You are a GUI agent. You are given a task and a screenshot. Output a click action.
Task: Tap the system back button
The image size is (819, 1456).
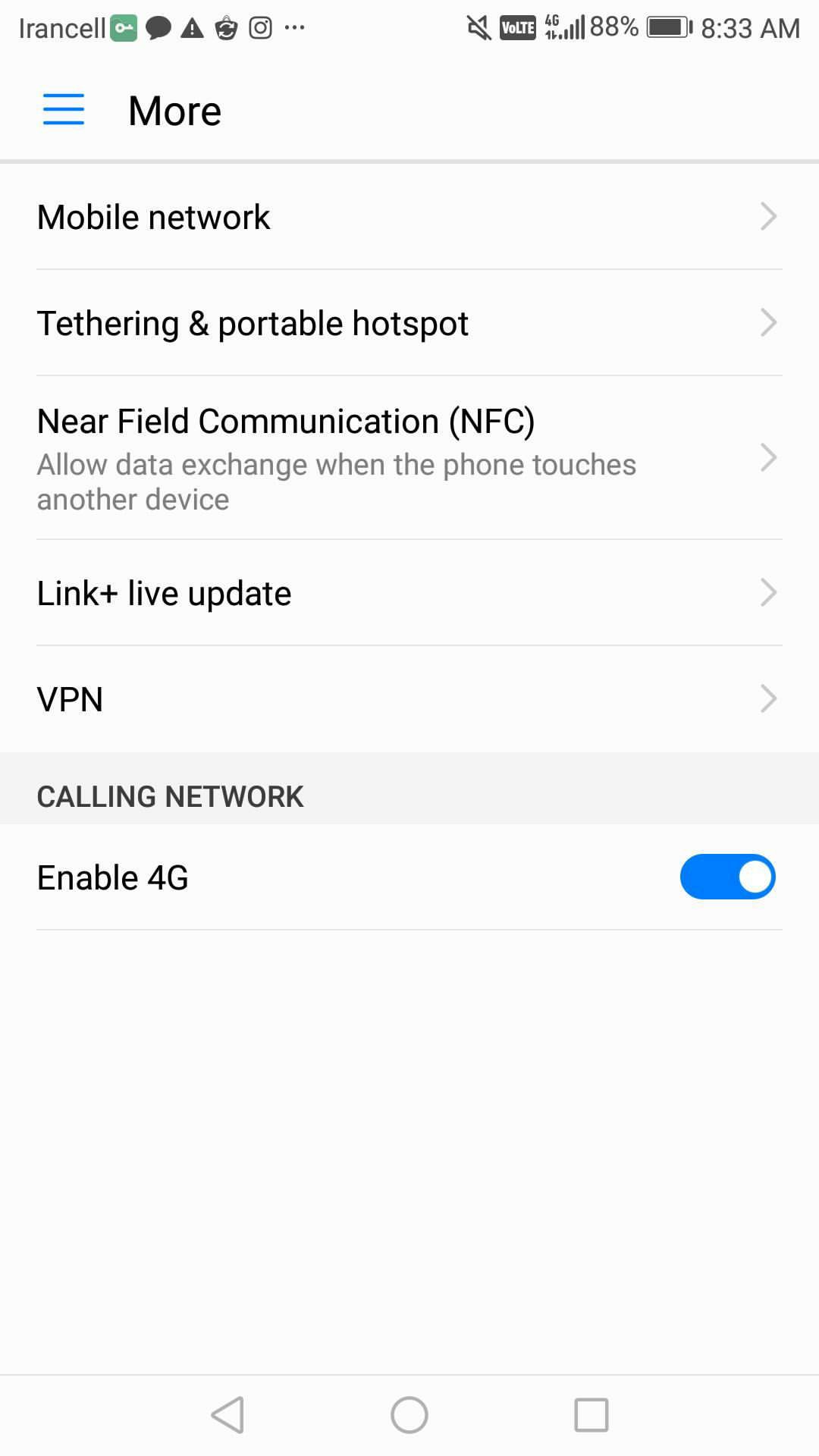[x=227, y=1415]
